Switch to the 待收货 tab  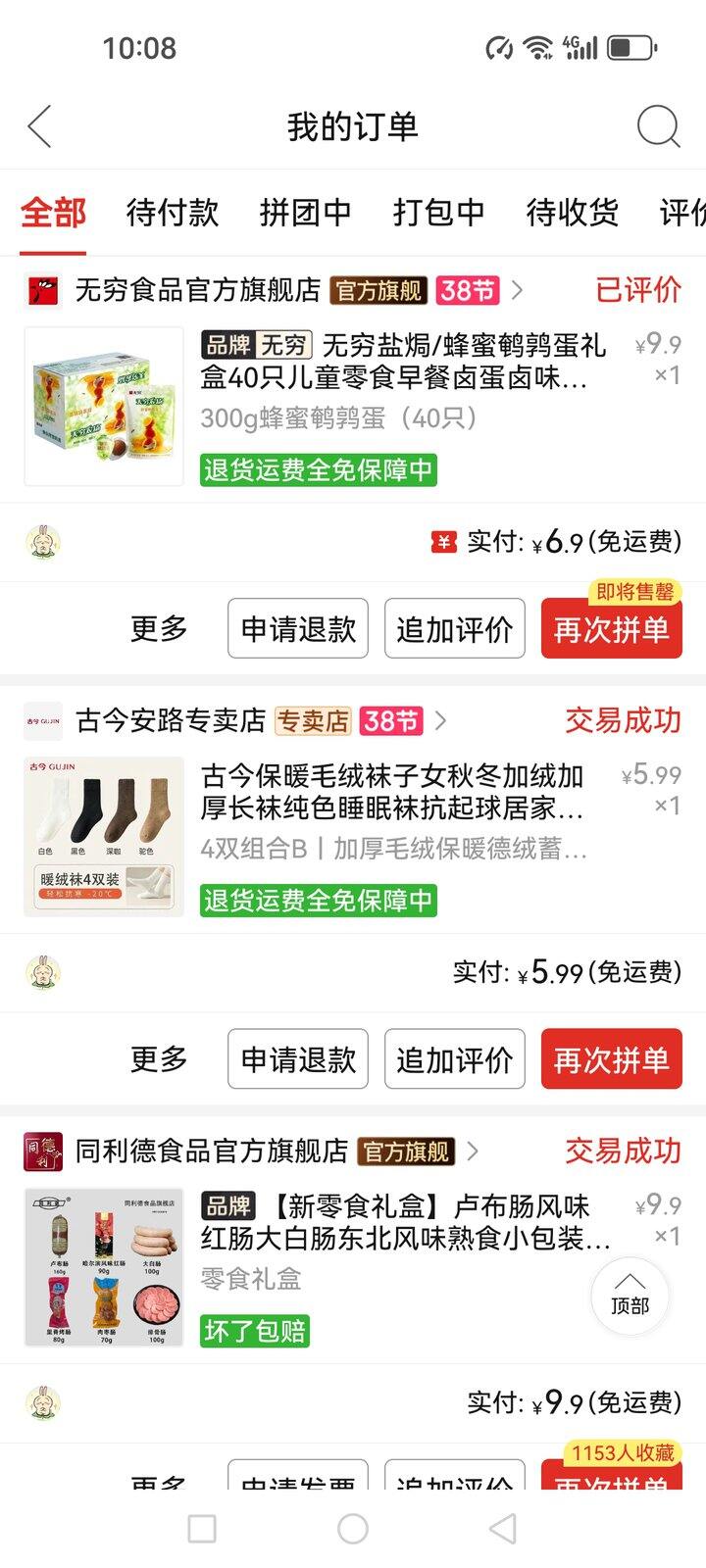(x=572, y=212)
